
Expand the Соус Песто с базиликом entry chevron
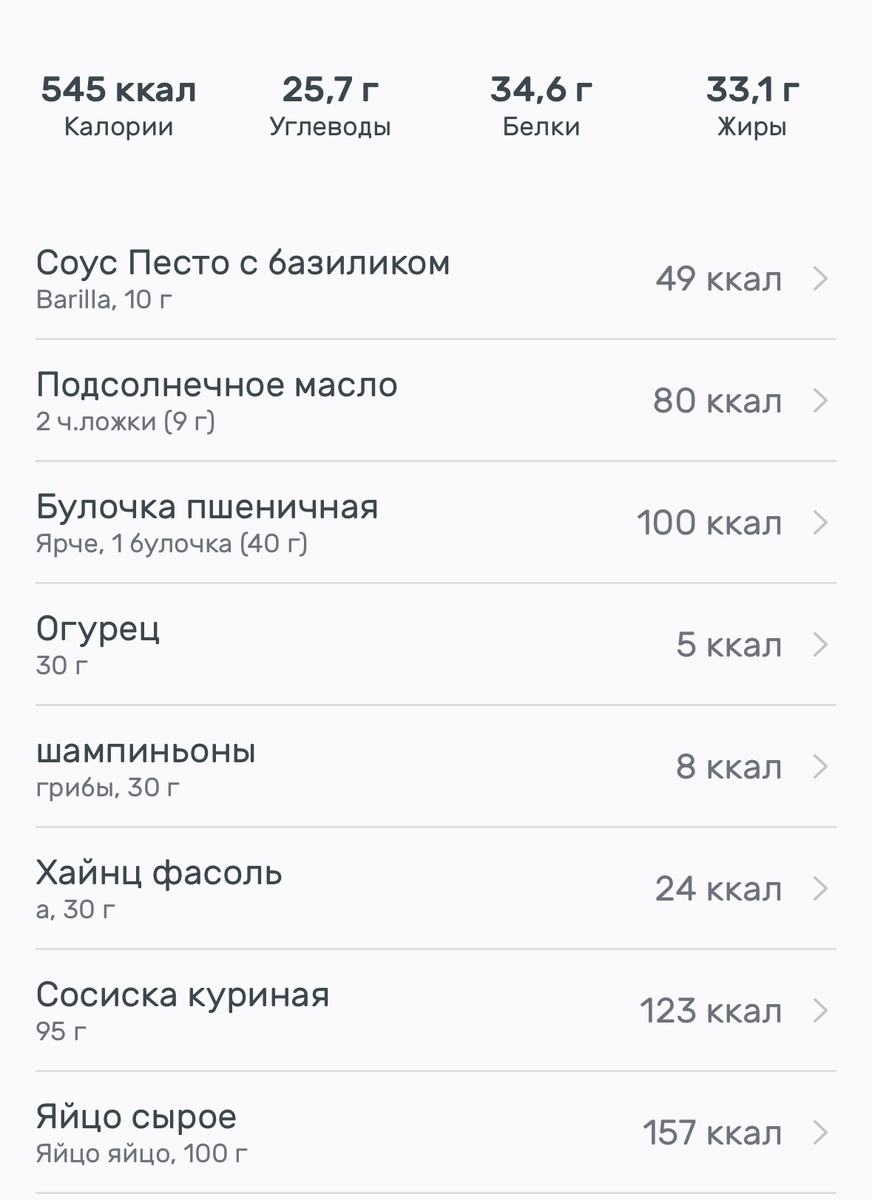click(820, 279)
